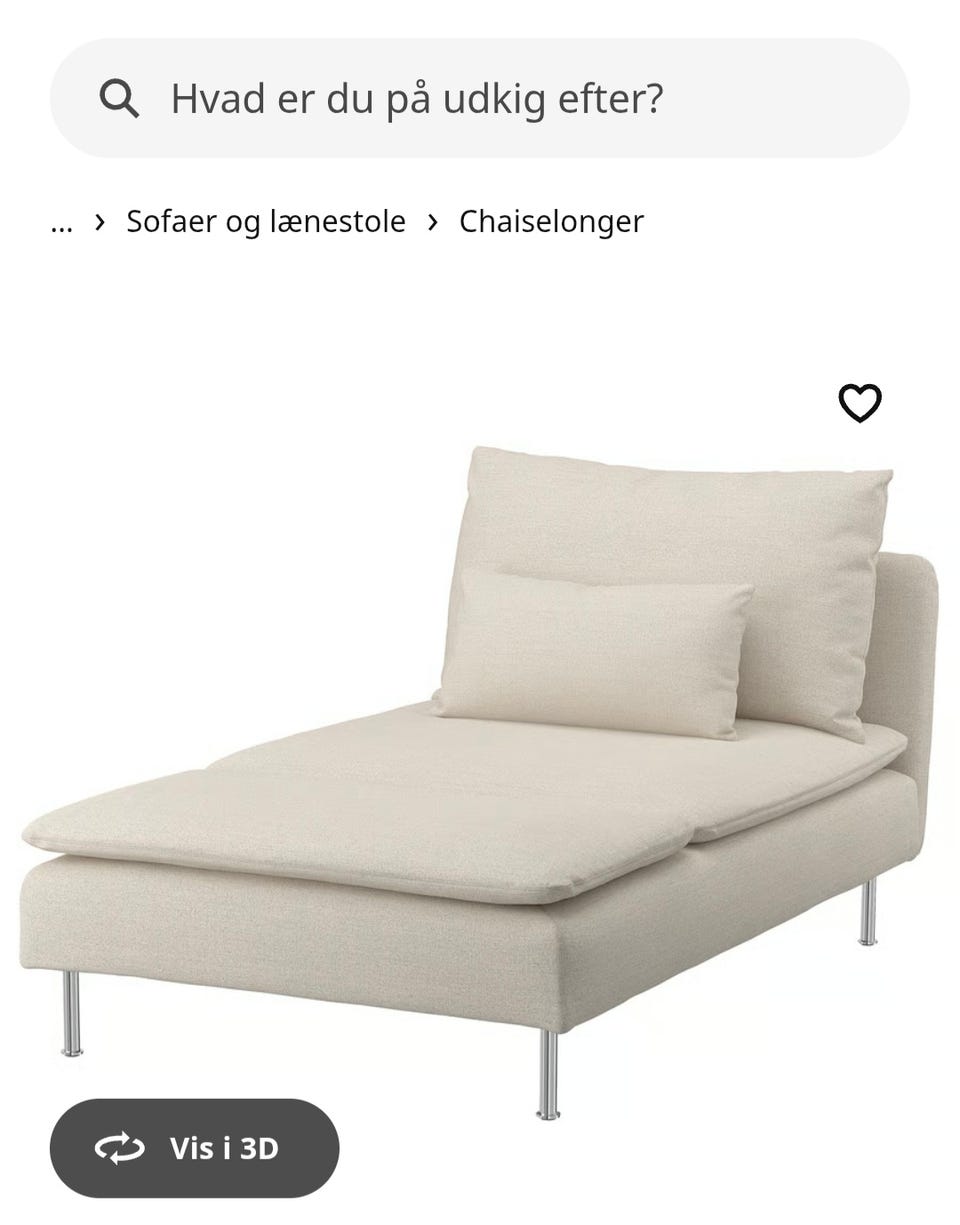Favorite this product using the heart symbol
Viewport: 960px width, 1225px height.
[858, 403]
